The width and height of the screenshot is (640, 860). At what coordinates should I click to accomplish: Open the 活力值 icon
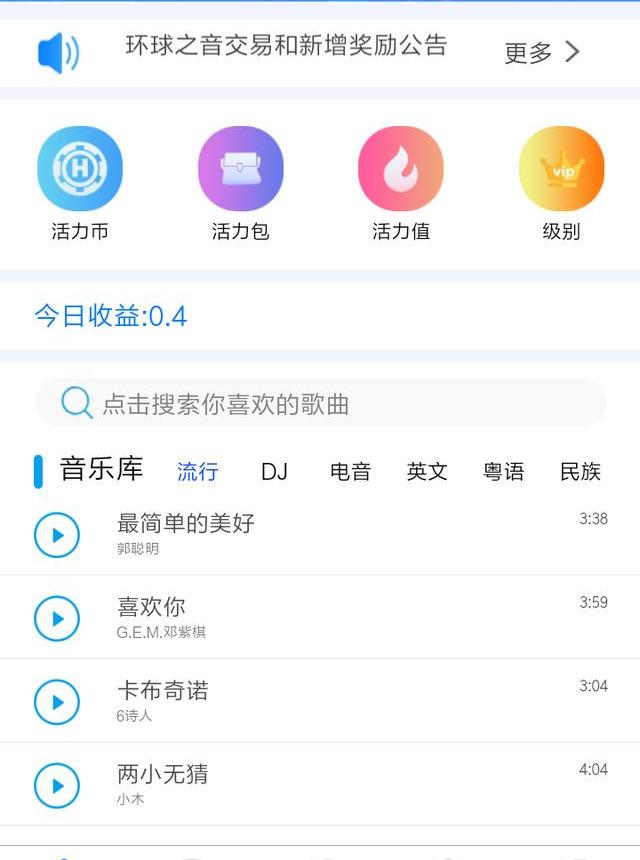click(401, 169)
